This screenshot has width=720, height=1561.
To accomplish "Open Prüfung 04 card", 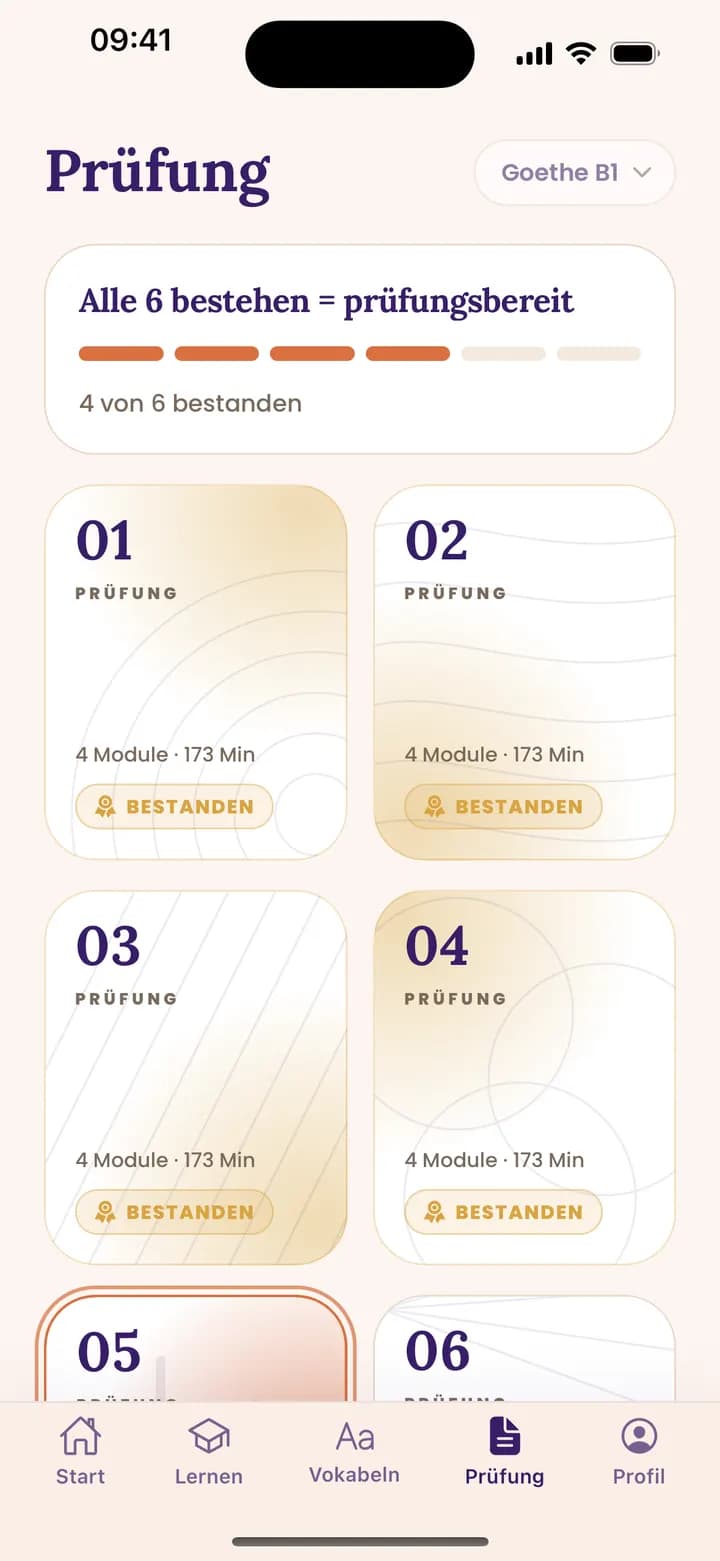I will tap(525, 1078).
